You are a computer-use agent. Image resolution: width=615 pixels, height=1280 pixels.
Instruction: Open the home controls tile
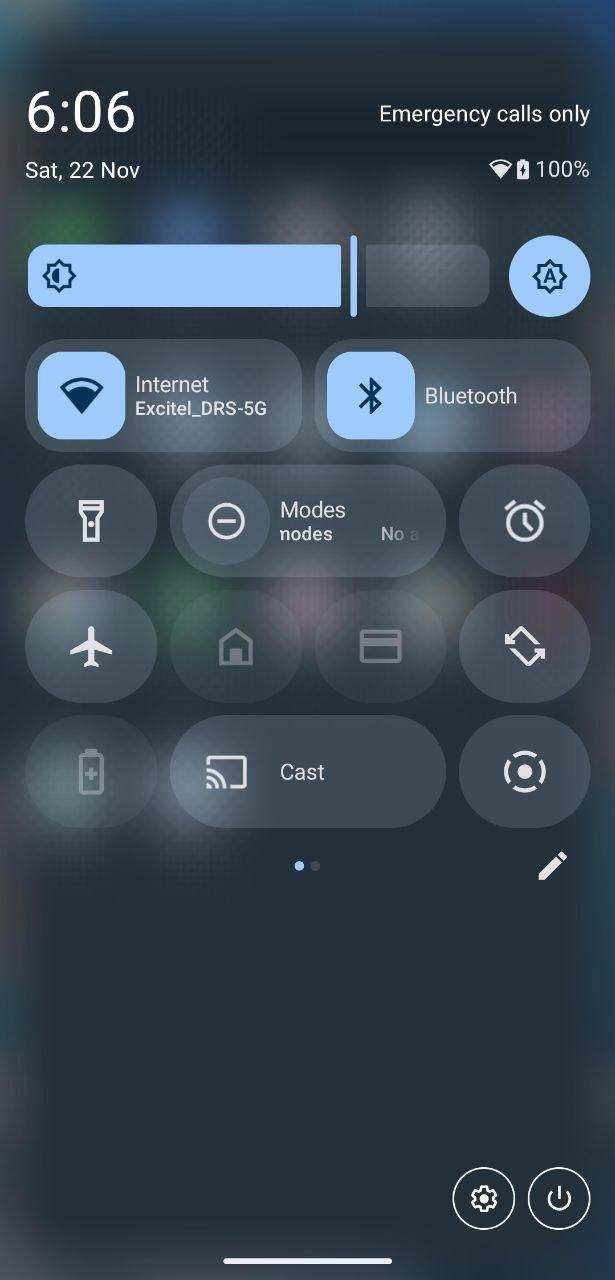coord(236,646)
